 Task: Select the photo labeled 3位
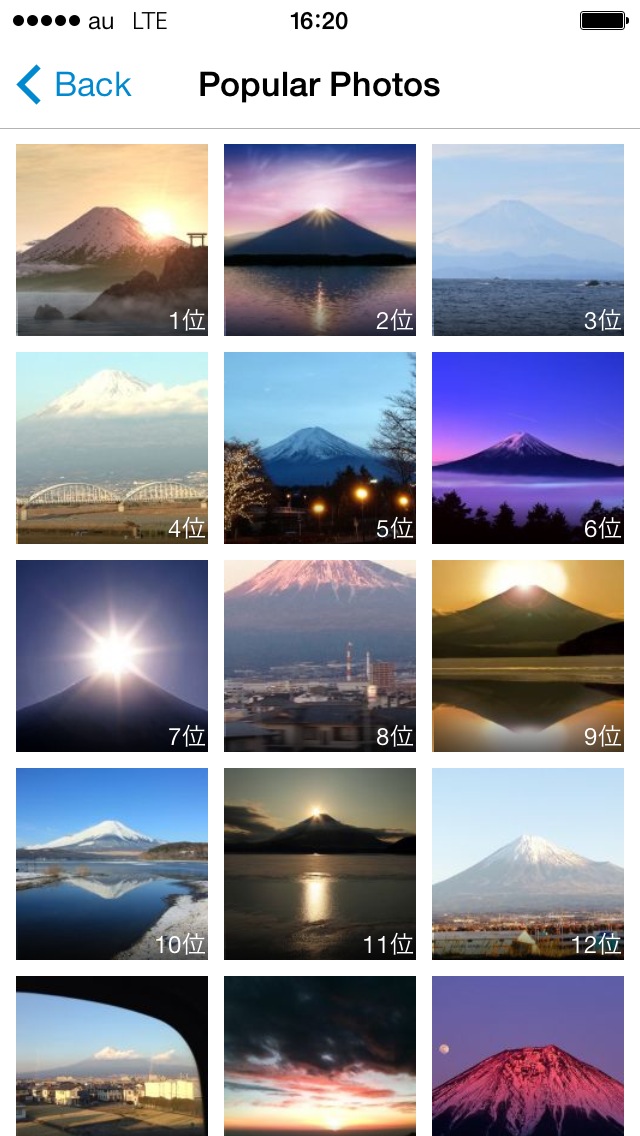528,240
